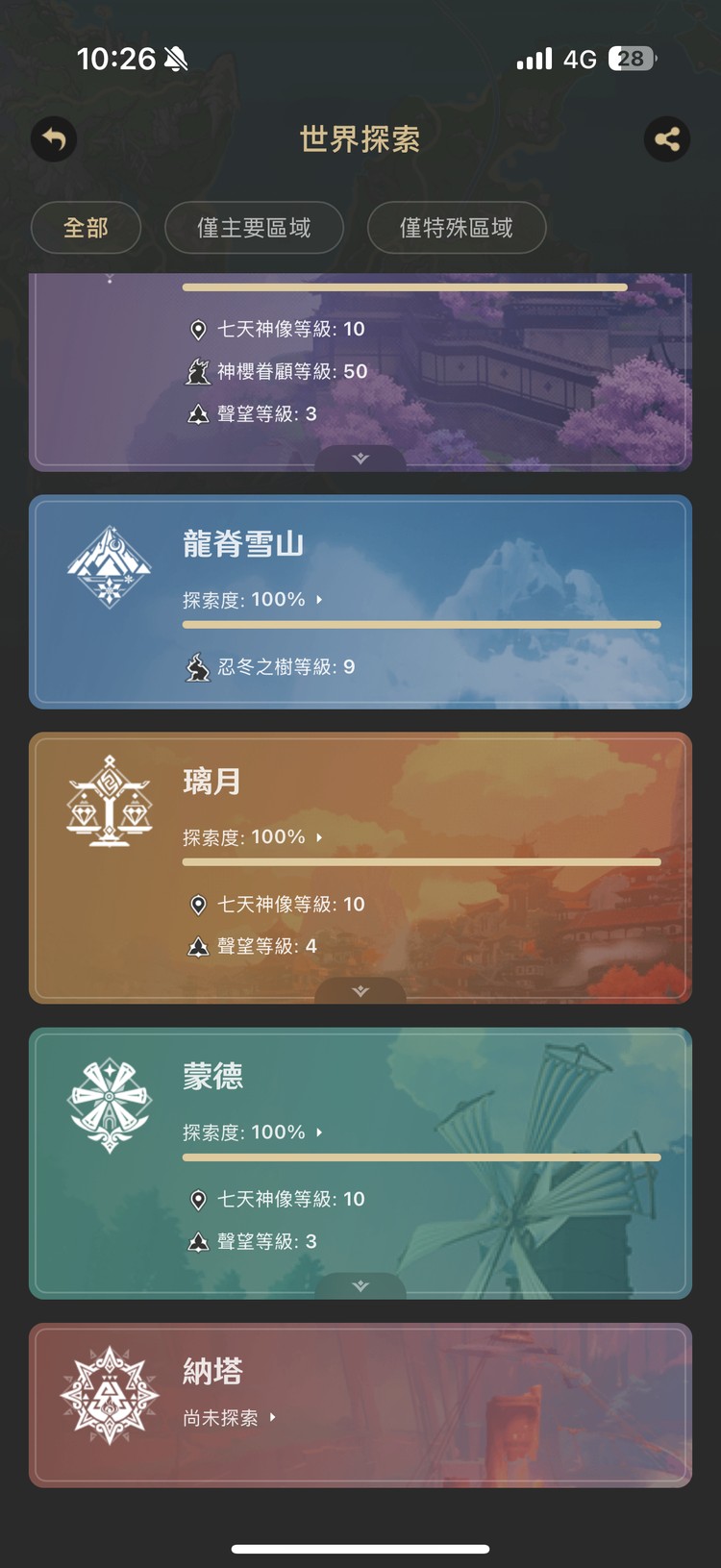Tap the back arrow button
Screen dimensions: 721x1568
pyautogui.click(x=54, y=139)
